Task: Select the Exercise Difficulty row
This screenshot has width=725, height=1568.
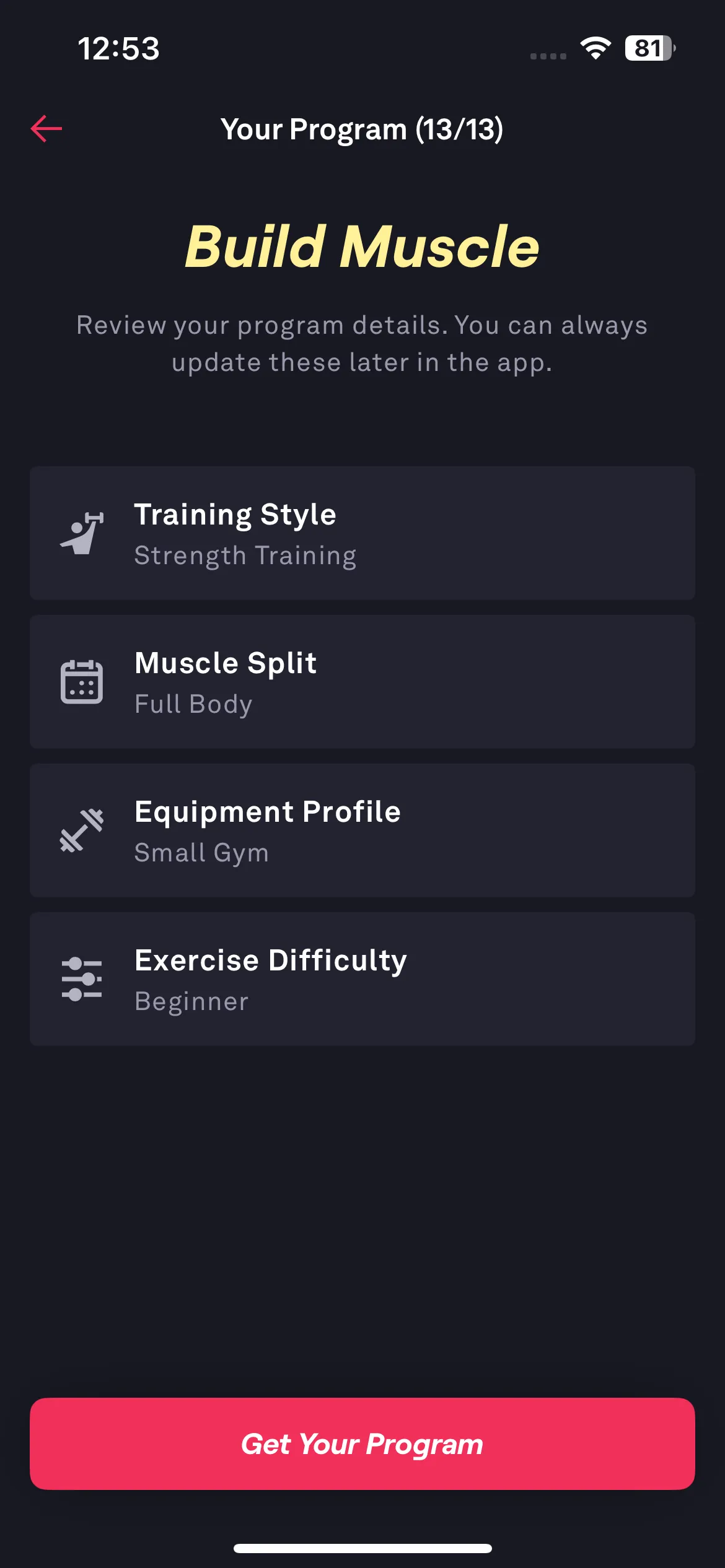Action: (x=362, y=979)
